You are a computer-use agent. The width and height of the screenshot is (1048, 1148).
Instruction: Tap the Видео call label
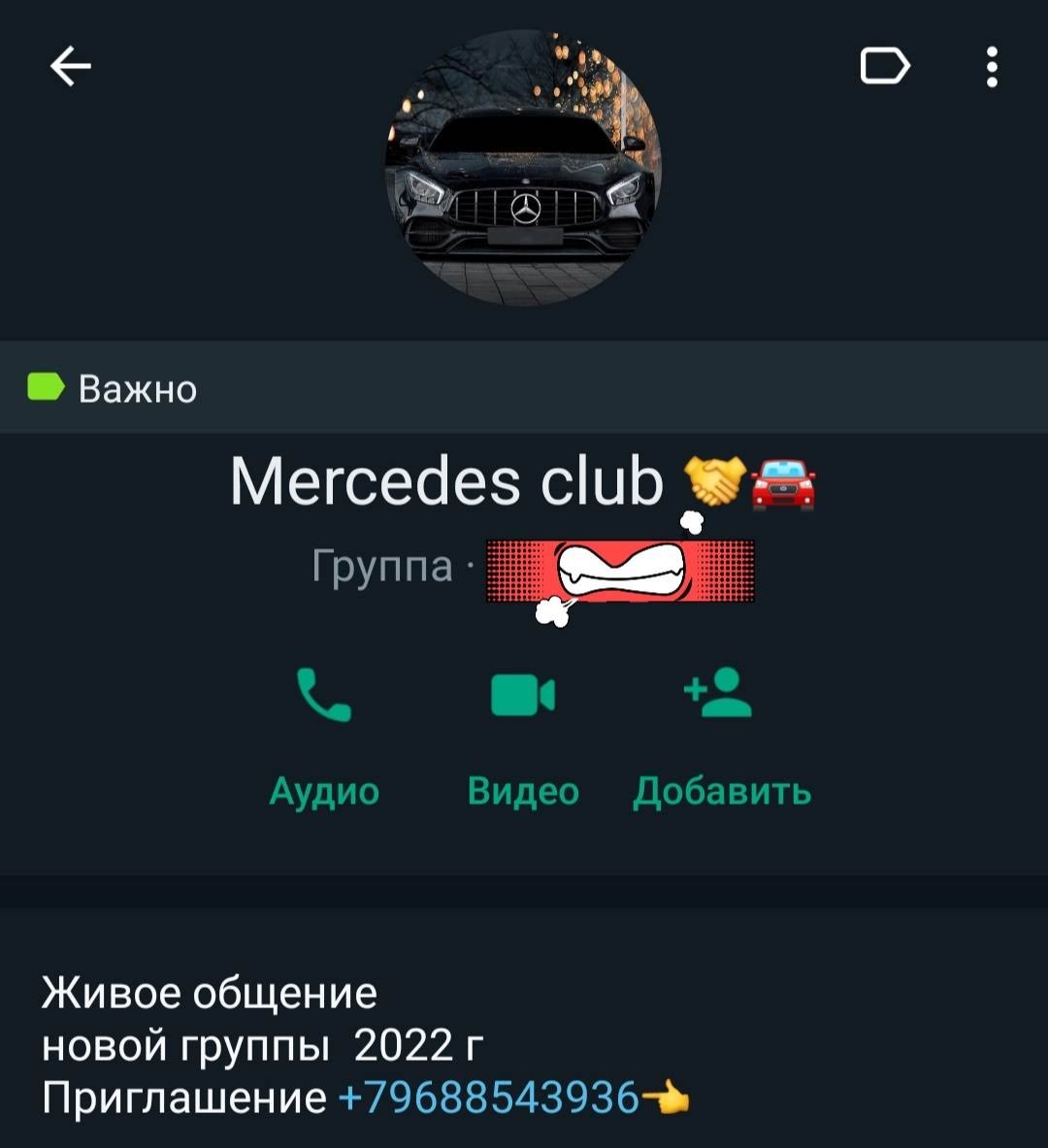pyautogui.click(x=523, y=790)
